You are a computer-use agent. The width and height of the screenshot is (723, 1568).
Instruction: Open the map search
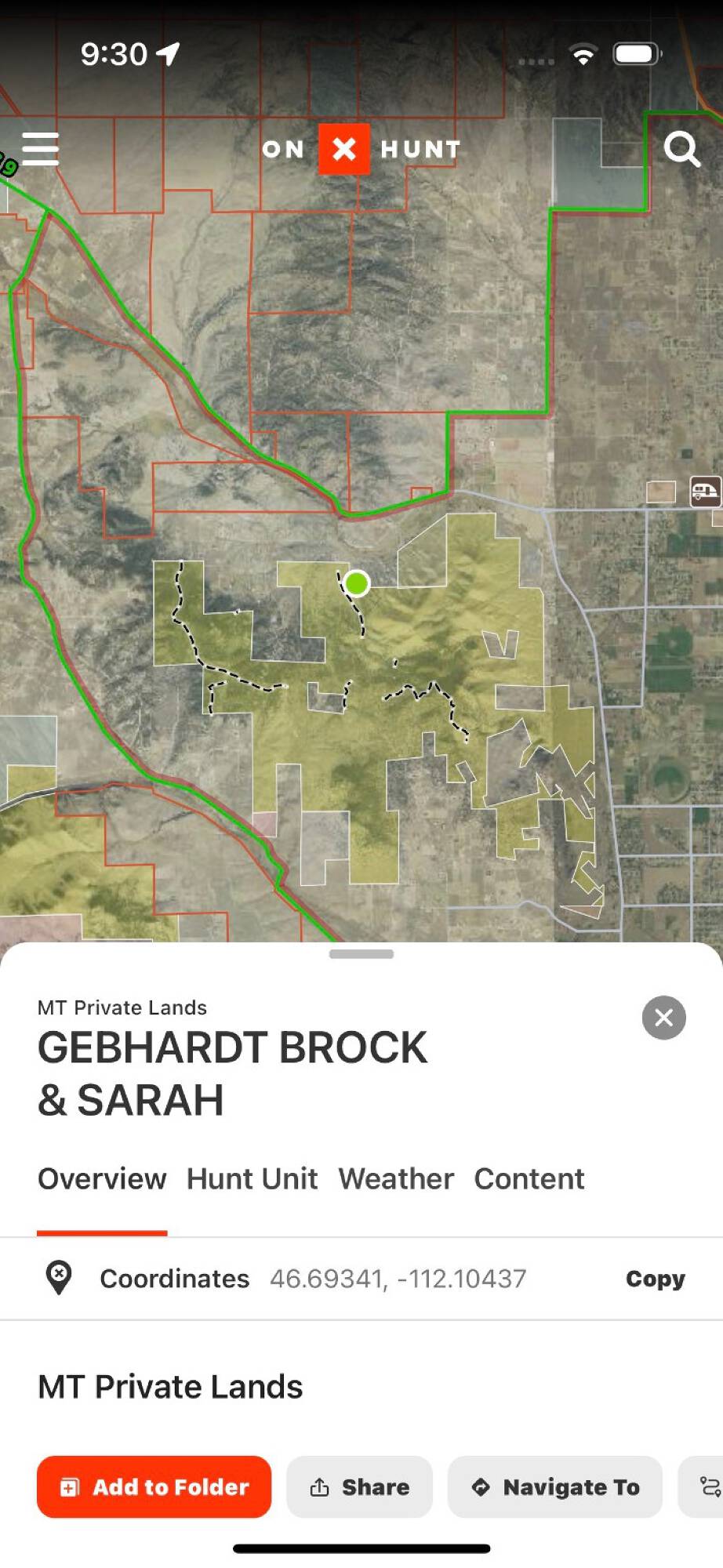point(681,149)
